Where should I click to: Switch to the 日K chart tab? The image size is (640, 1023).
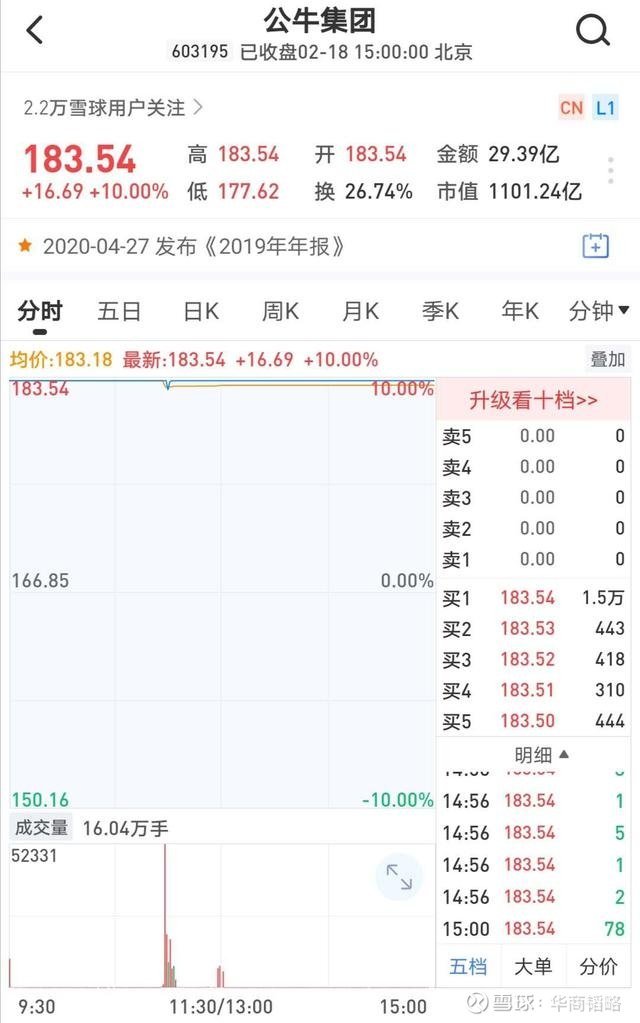[x=200, y=312]
